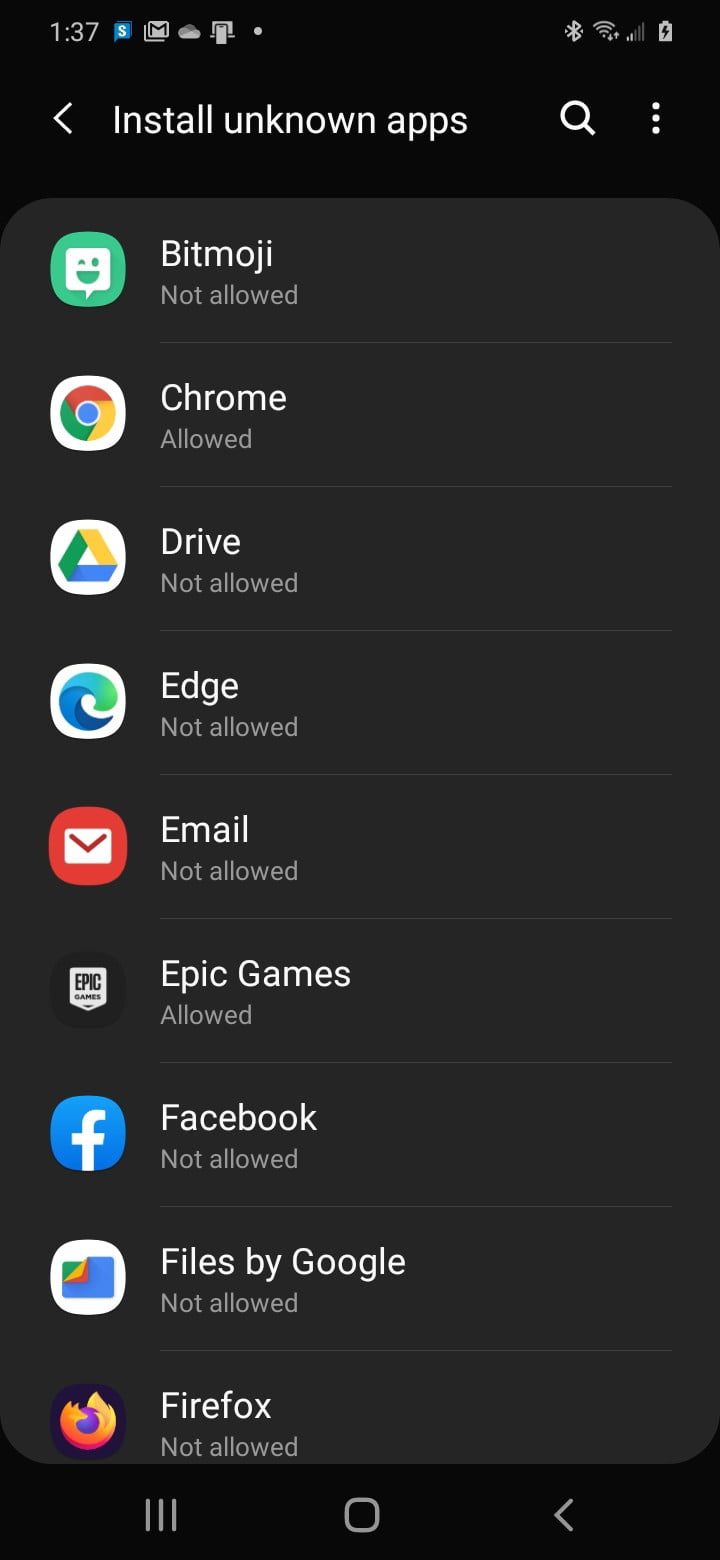Image resolution: width=720 pixels, height=1560 pixels.
Task: Open the search icon in the header
Action: coord(577,119)
